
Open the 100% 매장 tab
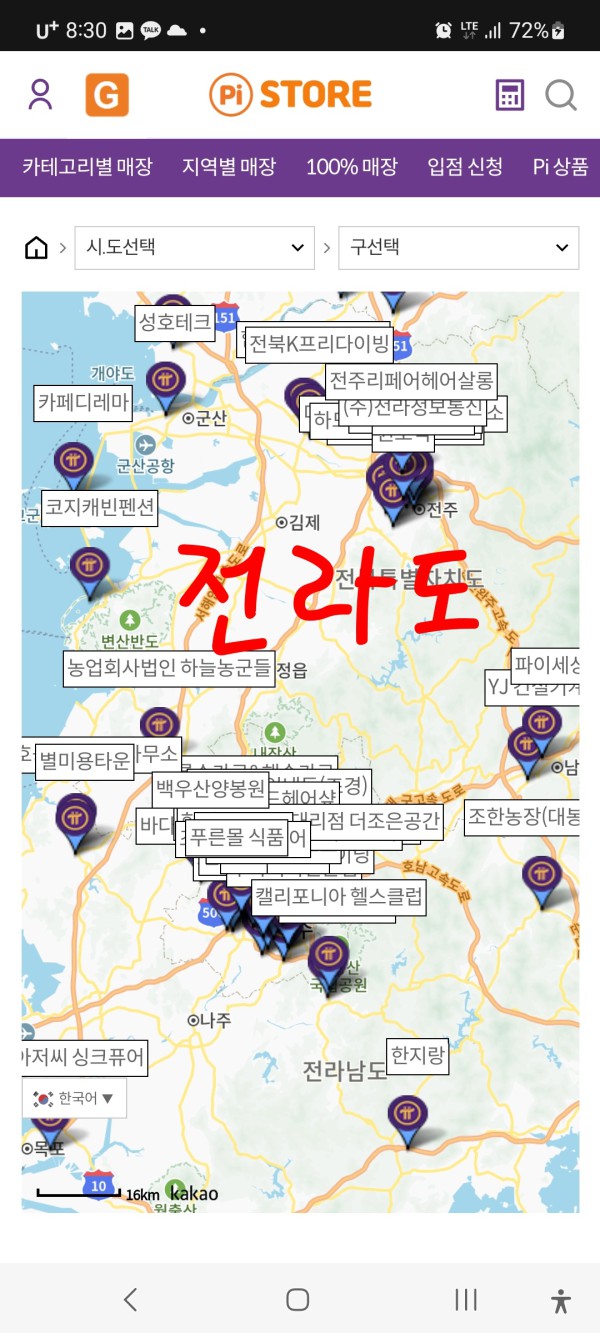click(351, 167)
